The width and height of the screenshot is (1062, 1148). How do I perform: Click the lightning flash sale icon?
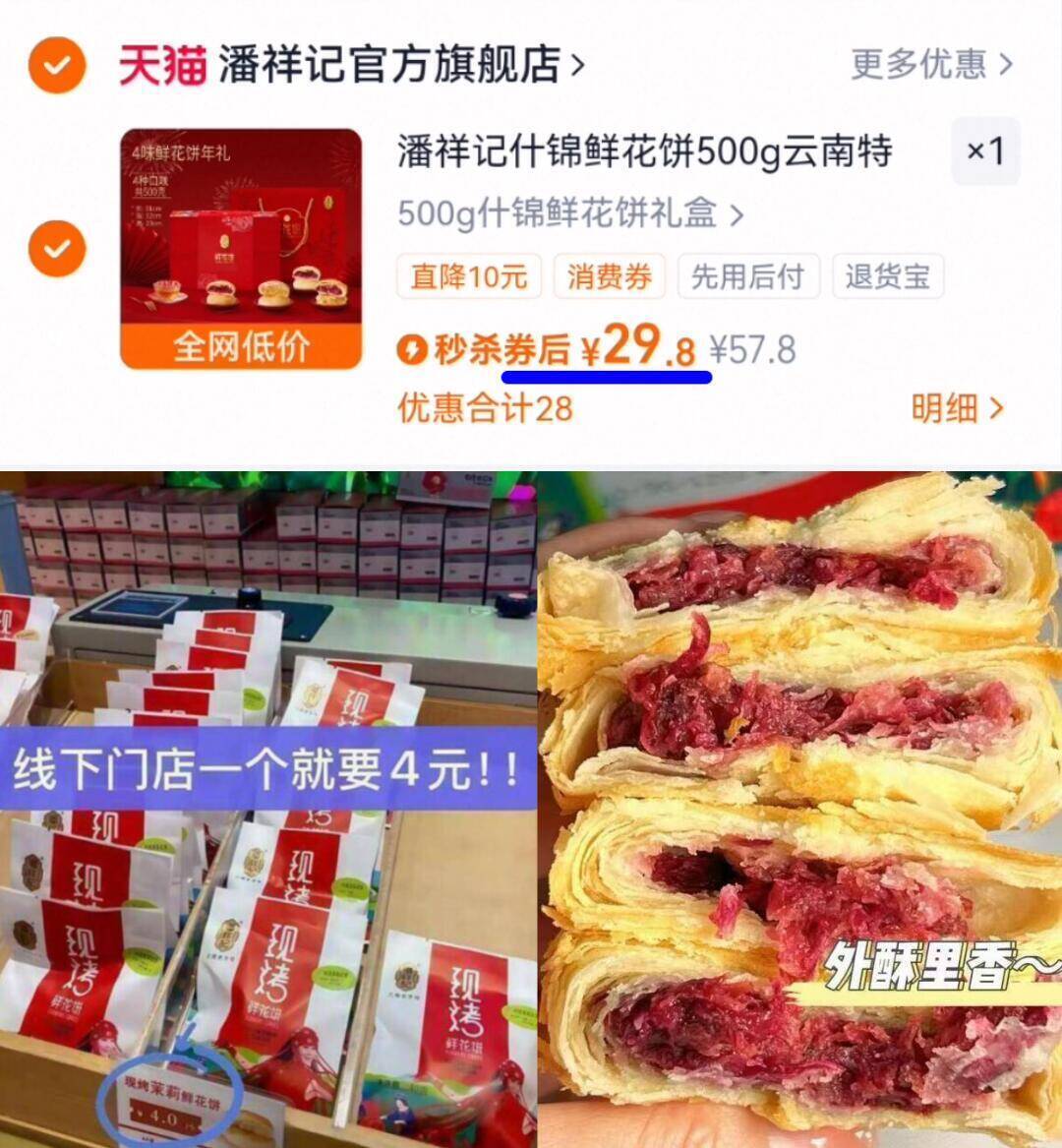pos(414,348)
